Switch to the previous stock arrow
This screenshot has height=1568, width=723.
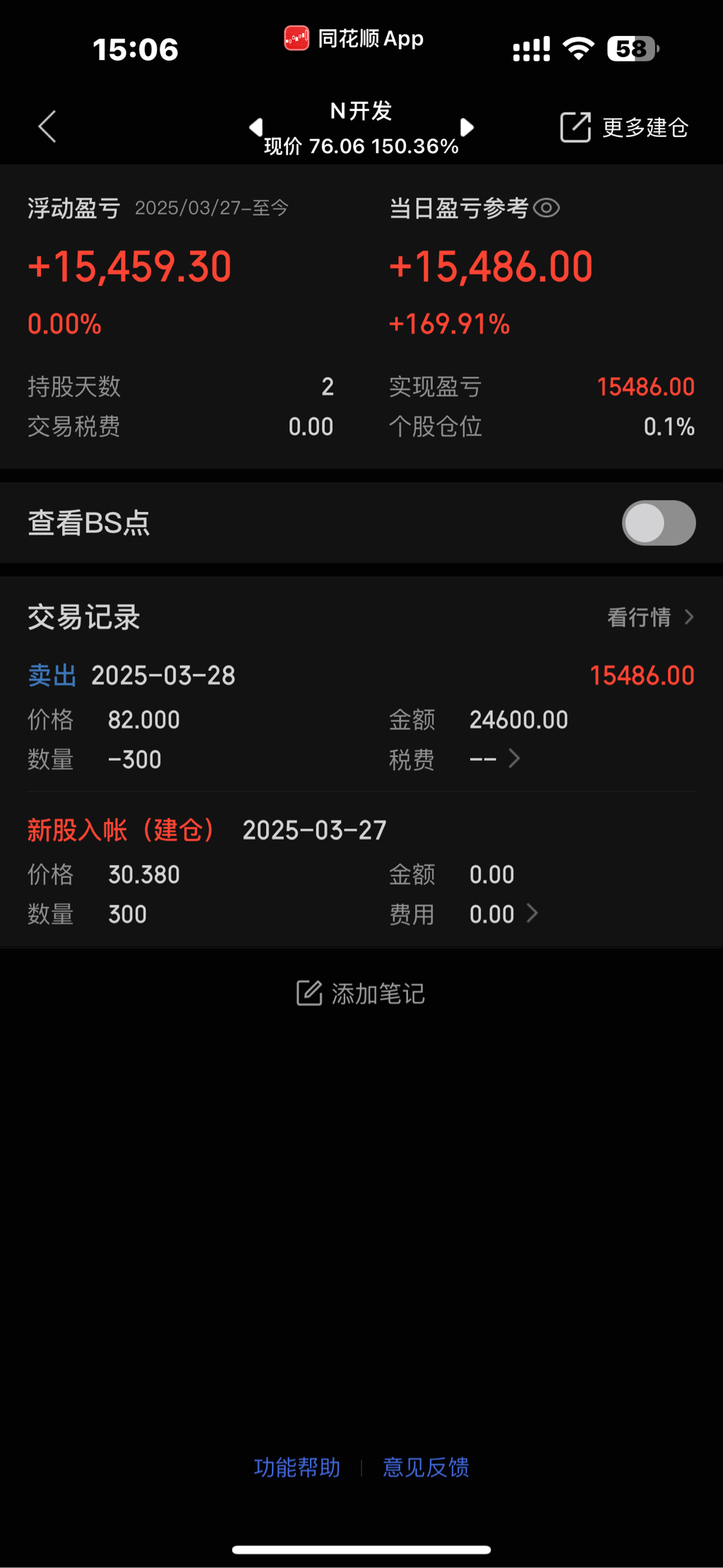[256, 127]
